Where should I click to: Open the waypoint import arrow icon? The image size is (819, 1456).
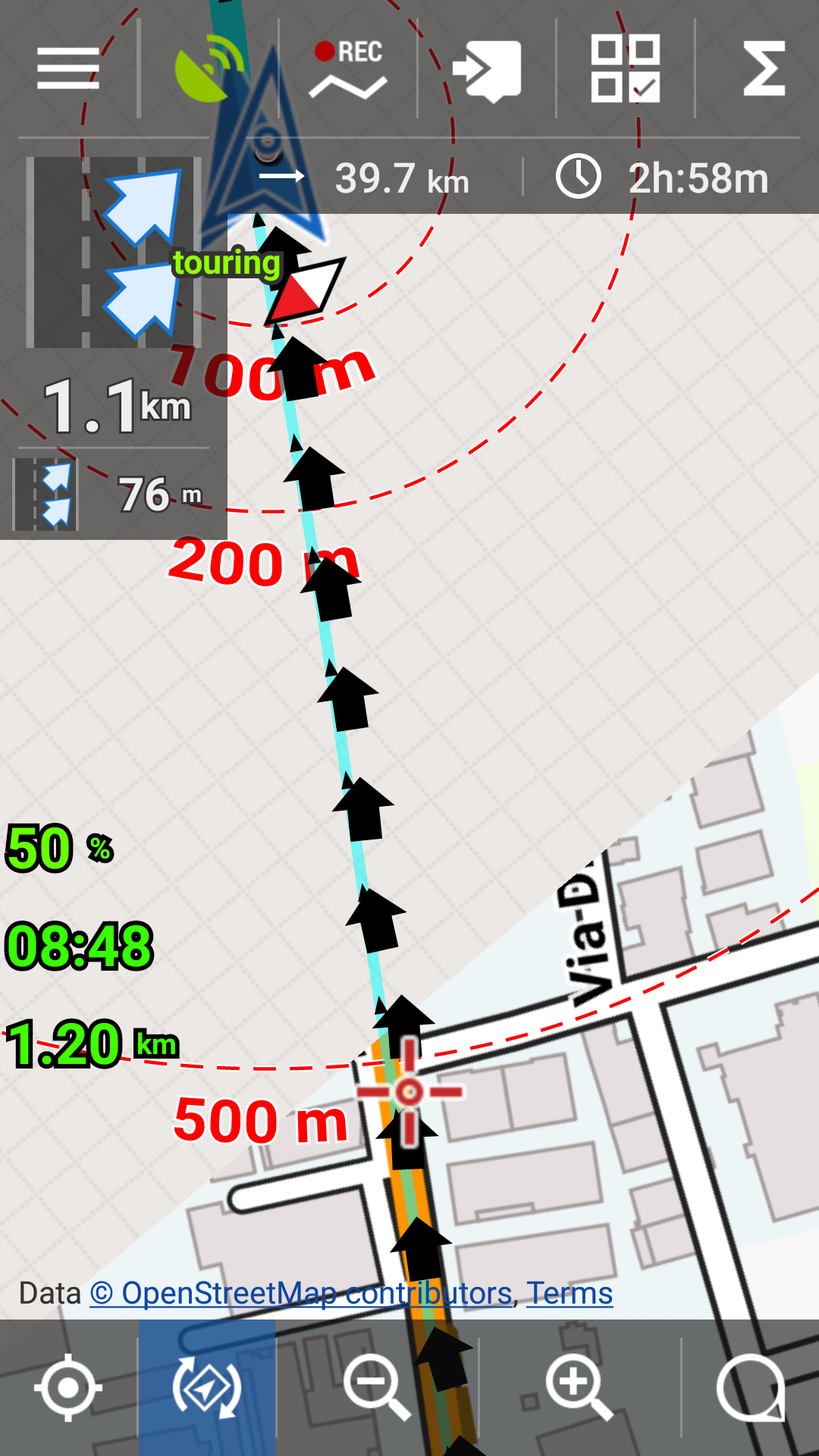(487, 70)
